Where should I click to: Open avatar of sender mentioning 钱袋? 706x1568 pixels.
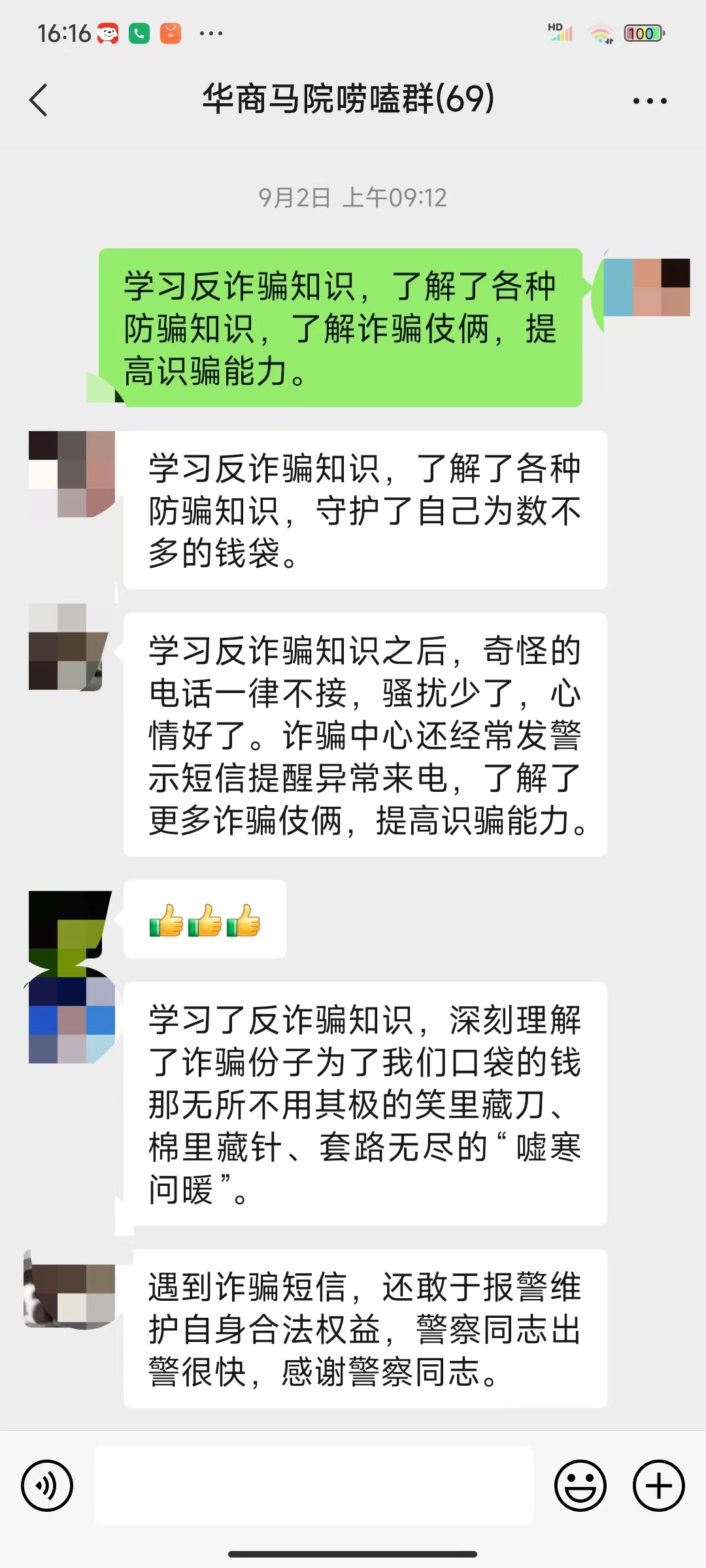pos(72,474)
